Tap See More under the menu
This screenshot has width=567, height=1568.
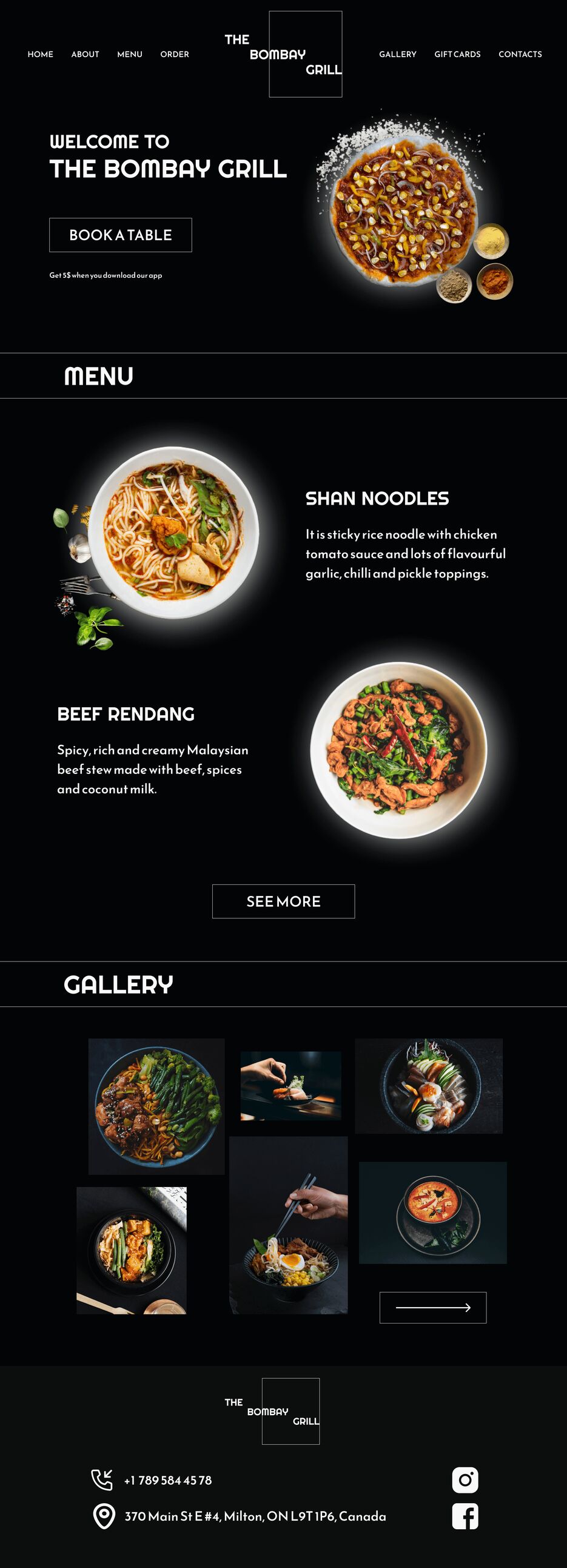(x=284, y=901)
